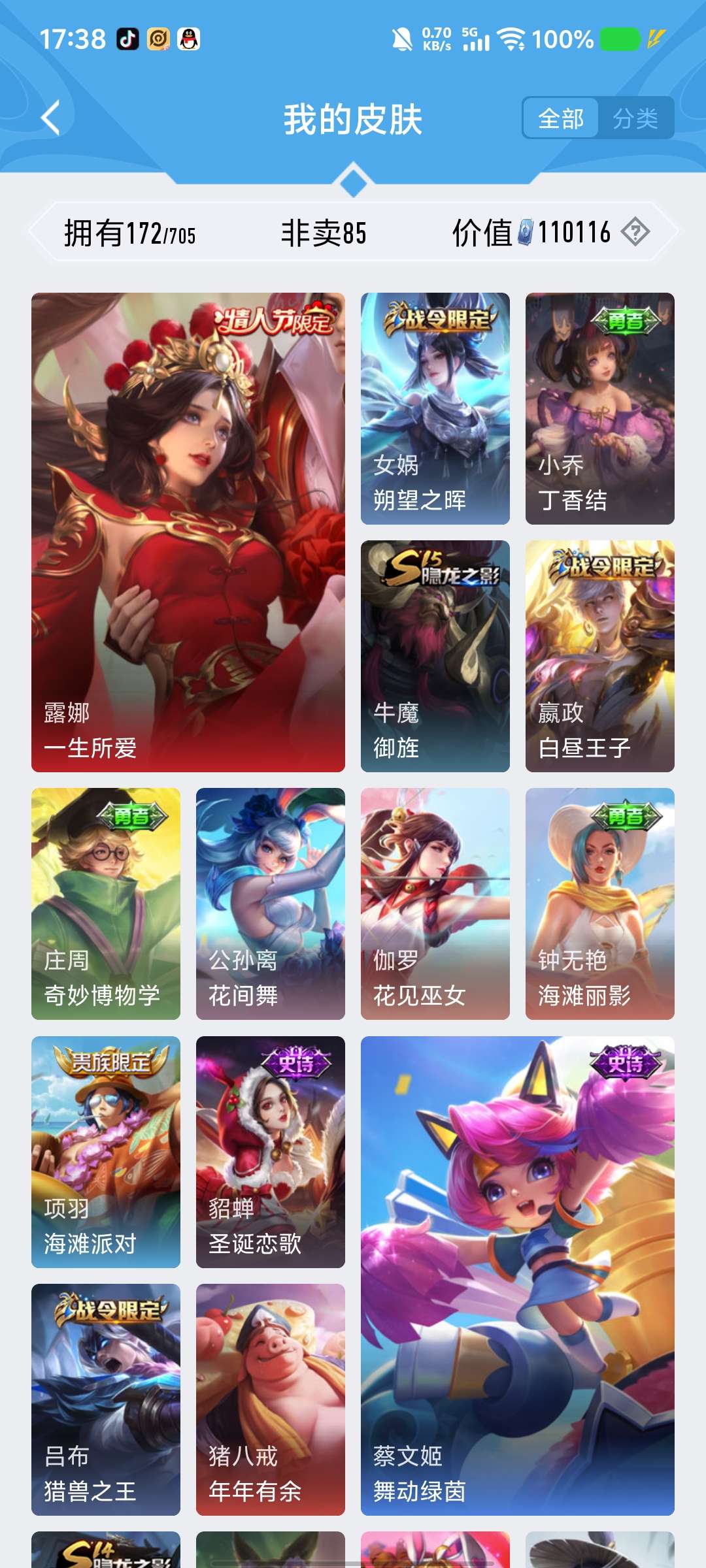Image resolution: width=706 pixels, height=1568 pixels.
Task: View the 公孙离 花间舞 skin
Action: pyautogui.click(x=271, y=904)
